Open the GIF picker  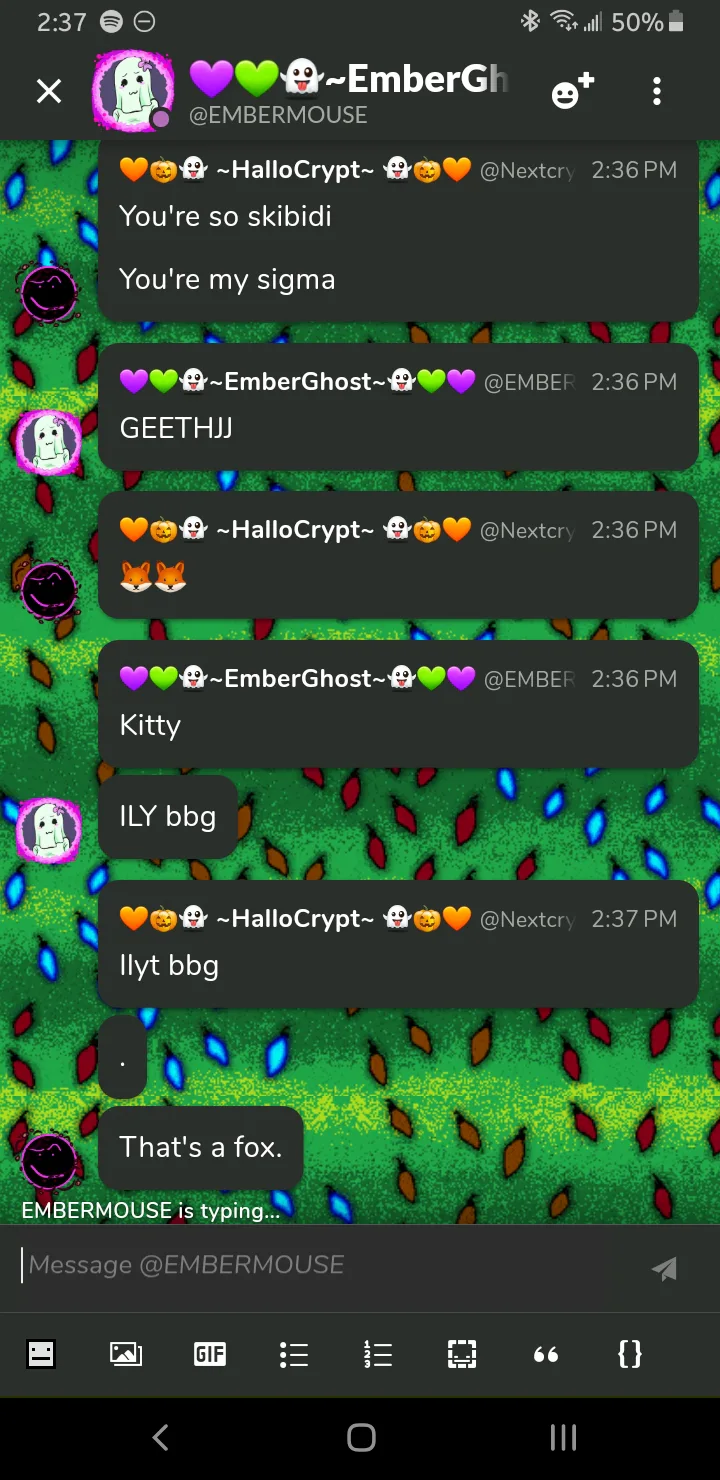point(209,1354)
